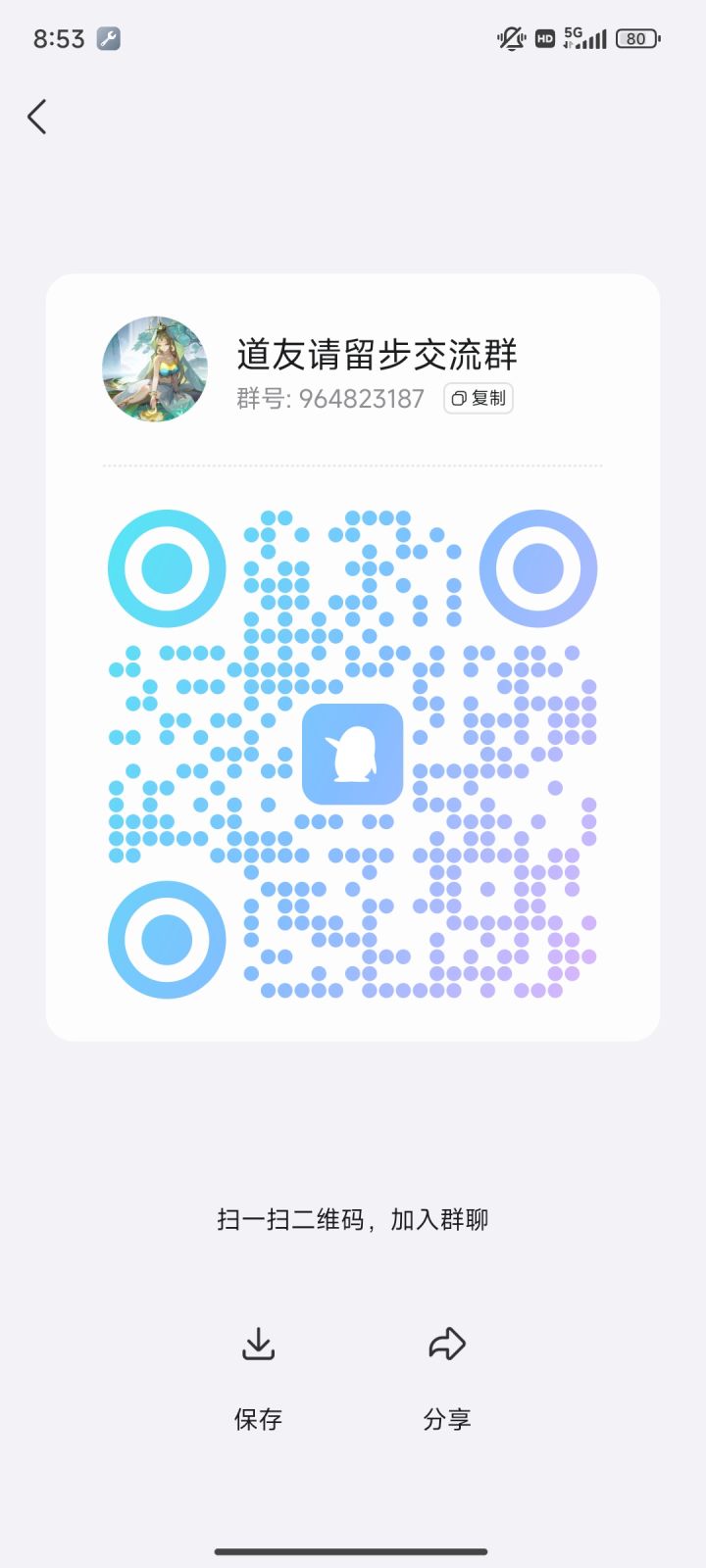Image resolution: width=706 pixels, height=1568 pixels.
Task: Click the 复制 button to copy group number
Action: 478,398
